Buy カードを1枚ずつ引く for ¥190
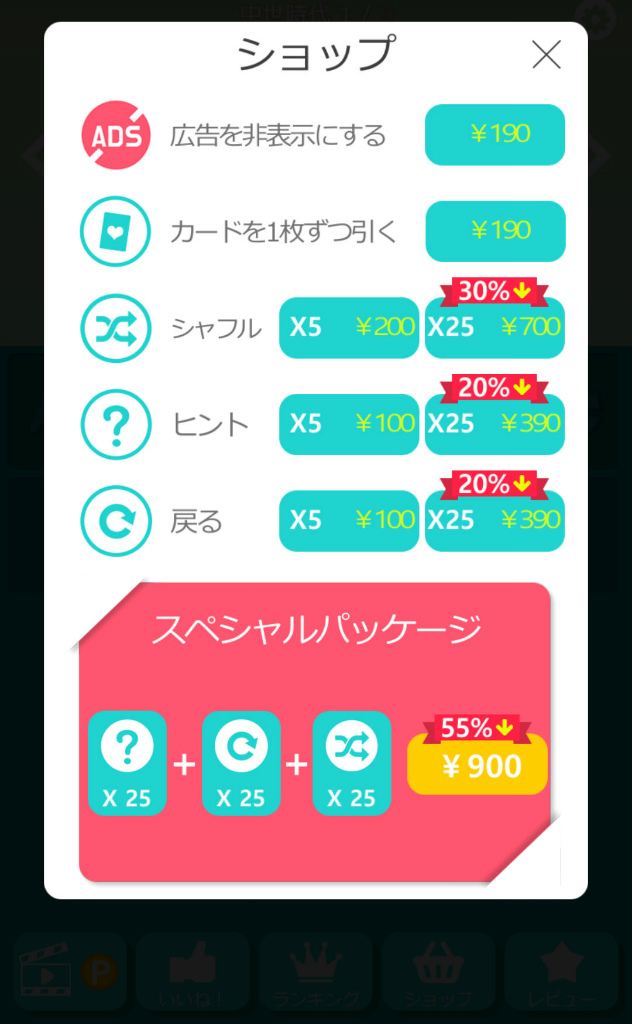This screenshot has width=632, height=1024. [x=495, y=231]
